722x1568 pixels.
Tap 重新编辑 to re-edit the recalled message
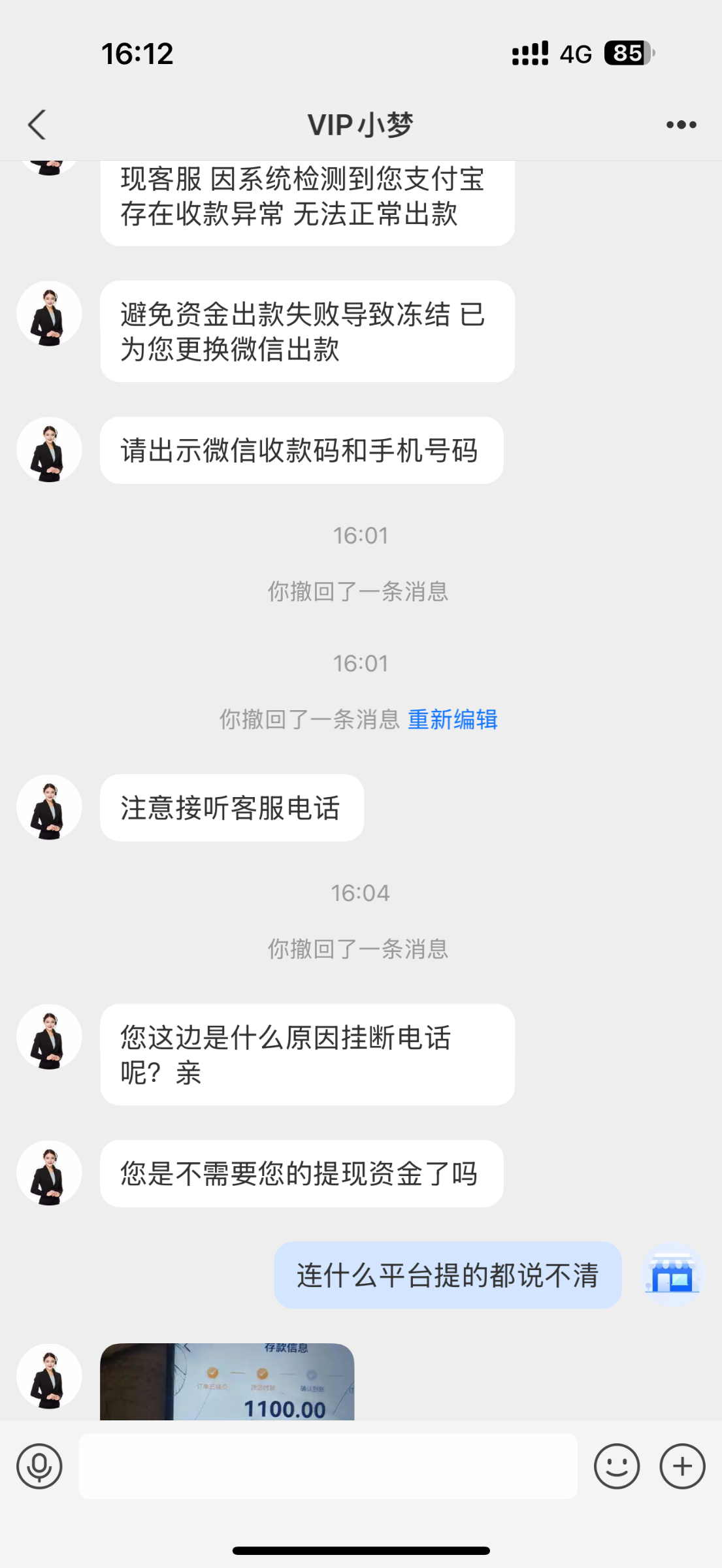tap(452, 719)
